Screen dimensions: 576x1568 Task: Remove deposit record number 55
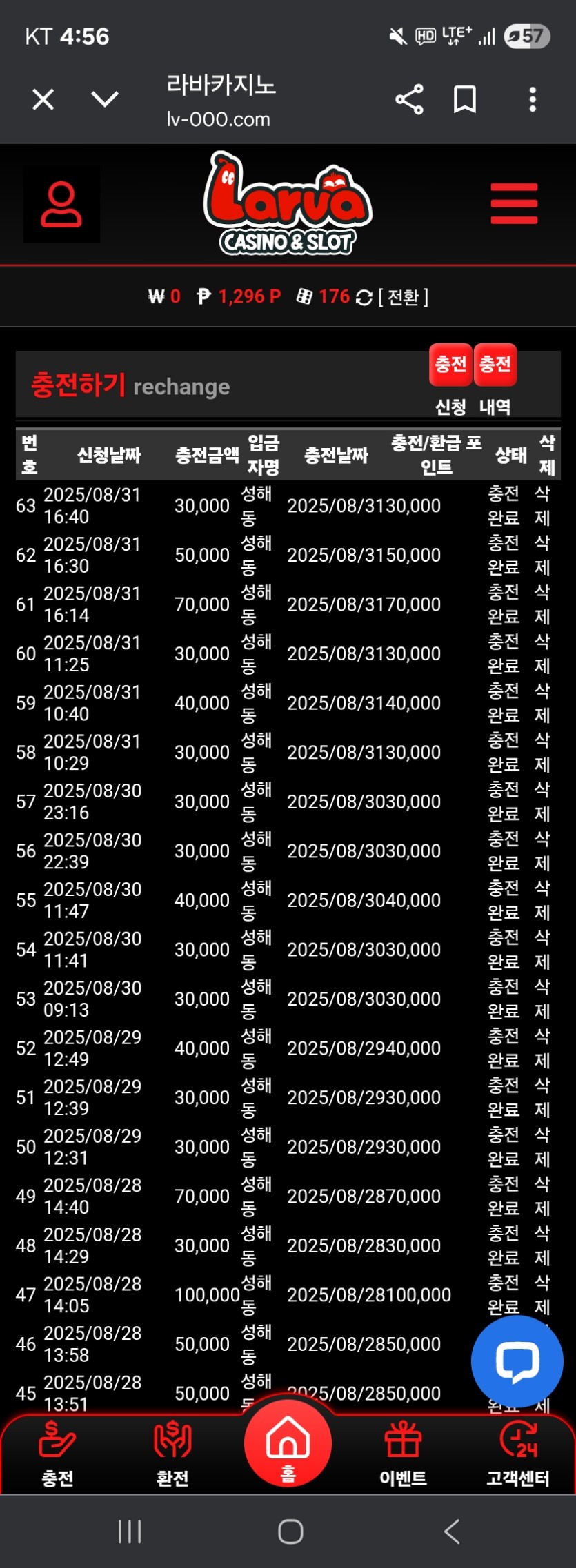[542, 900]
